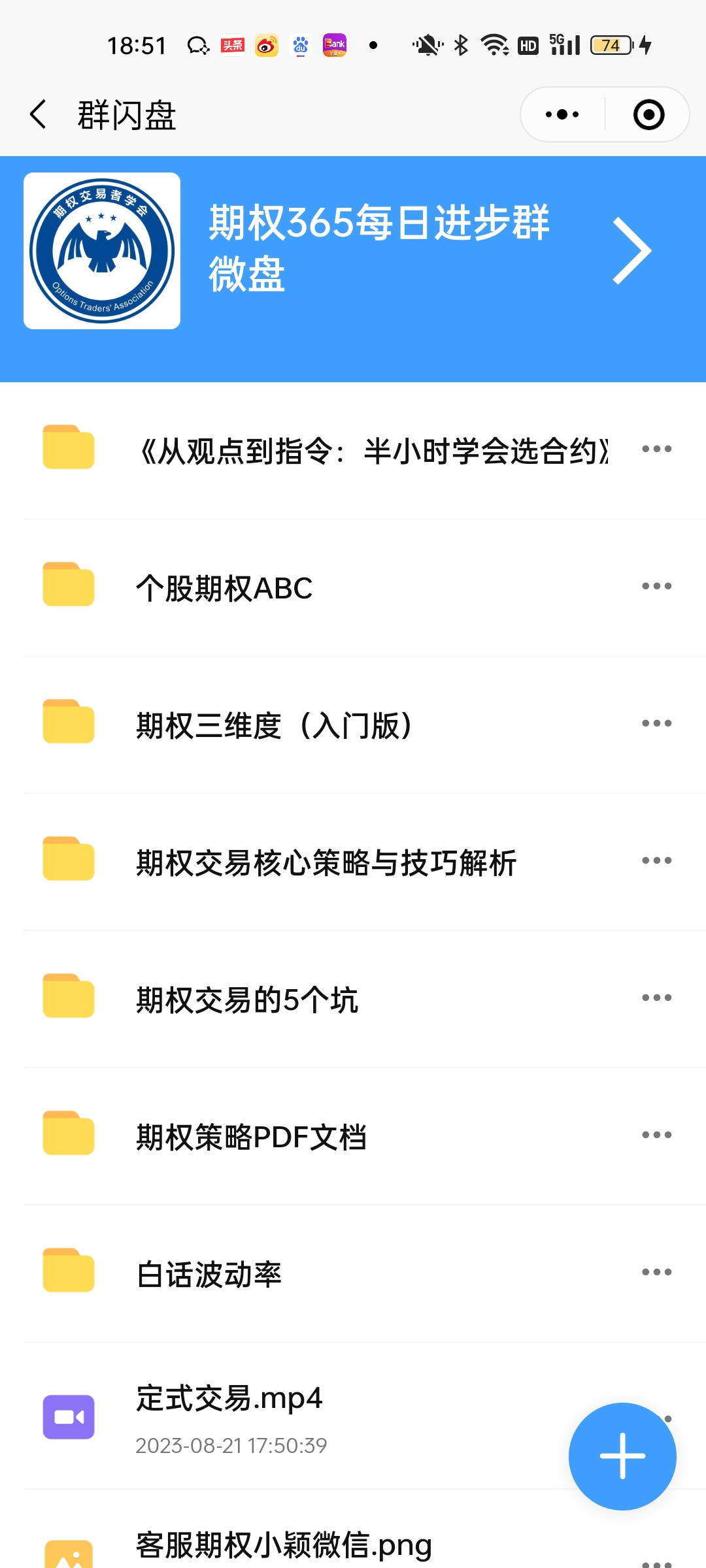706x1568 pixels.
Task: Open the 个股期权ABC folder
Action: 225,588
